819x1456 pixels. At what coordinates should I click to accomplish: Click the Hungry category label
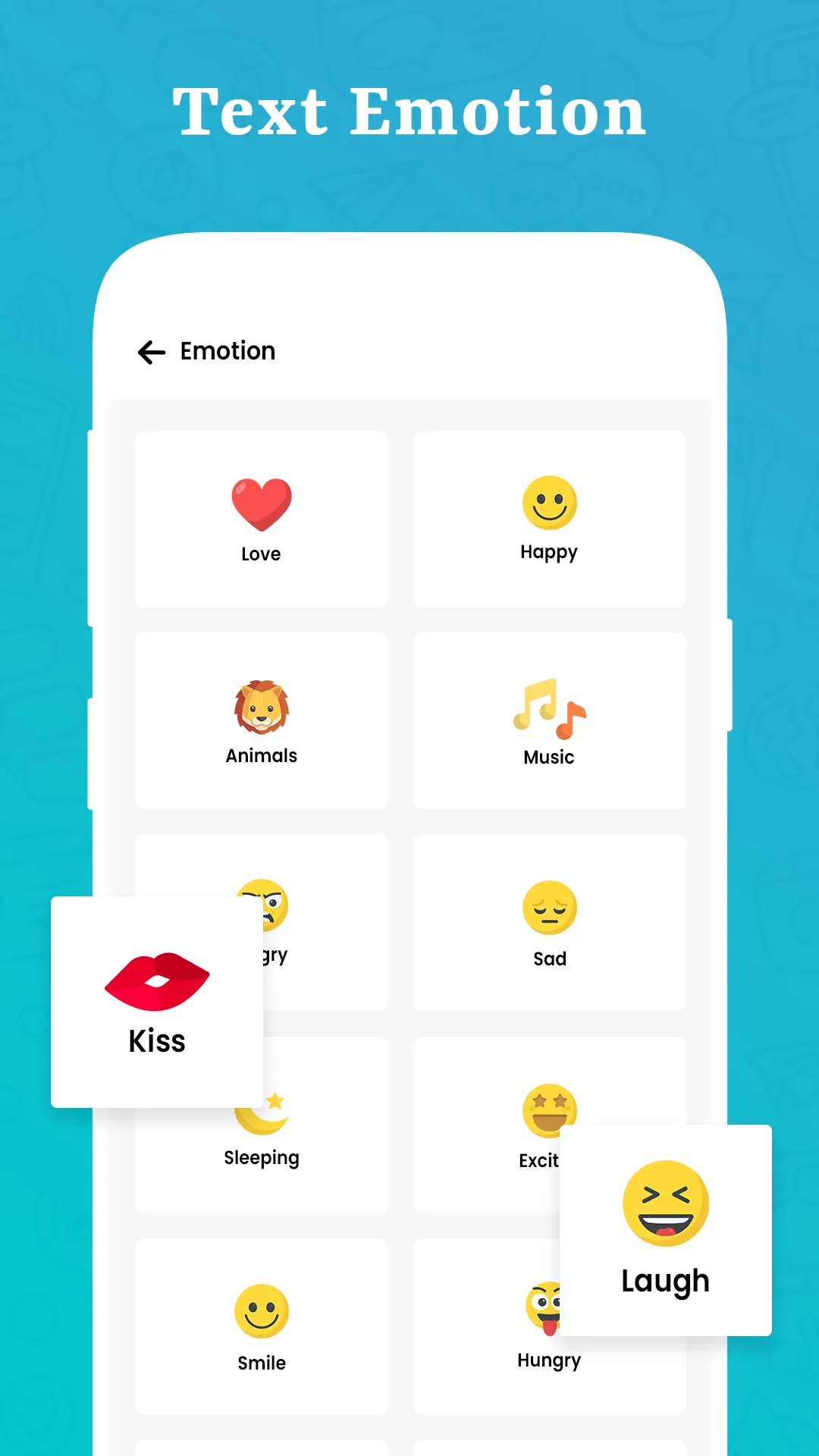click(x=549, y=1360)
